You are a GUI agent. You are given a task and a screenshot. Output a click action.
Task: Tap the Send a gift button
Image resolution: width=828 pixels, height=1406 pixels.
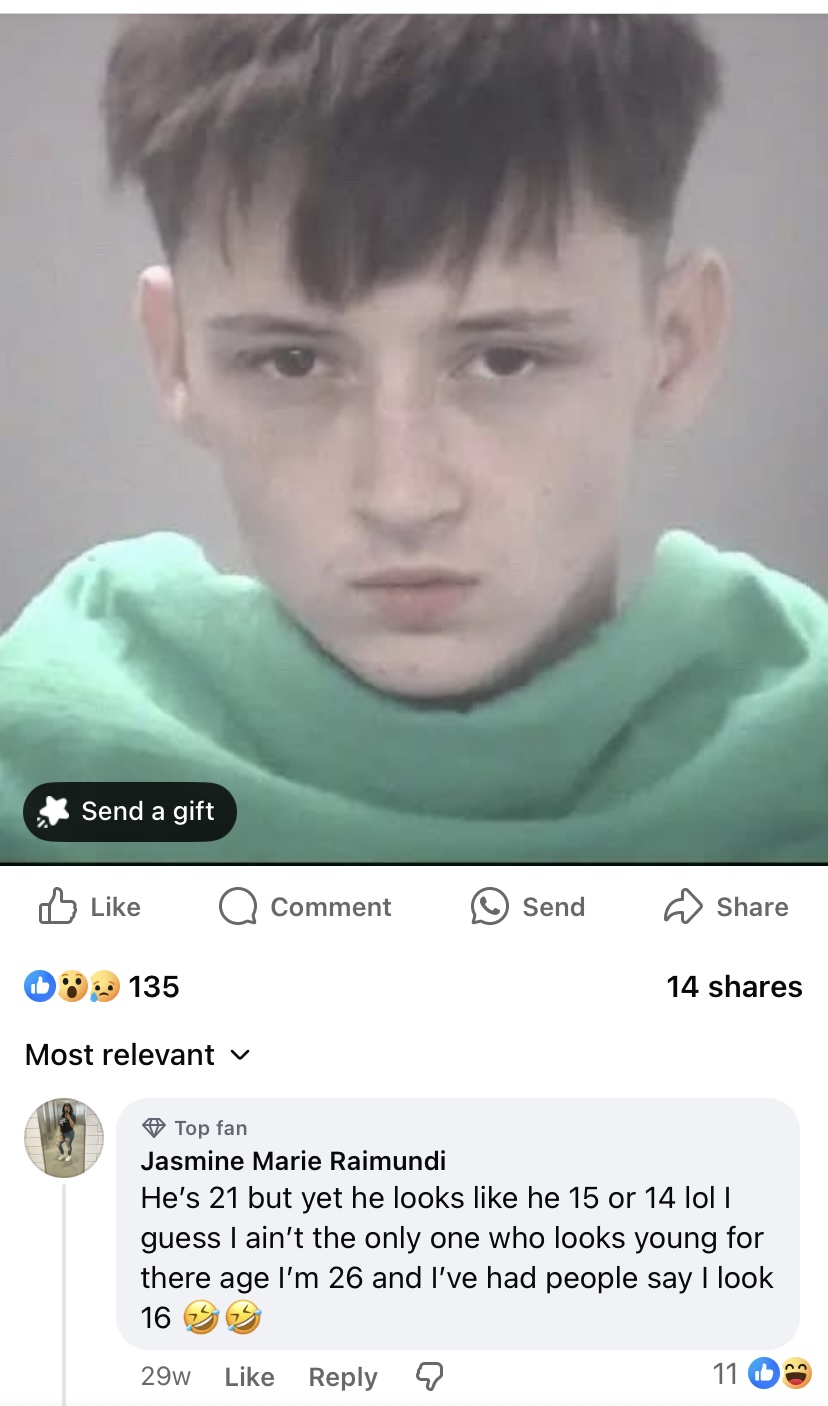click(130, 811)
